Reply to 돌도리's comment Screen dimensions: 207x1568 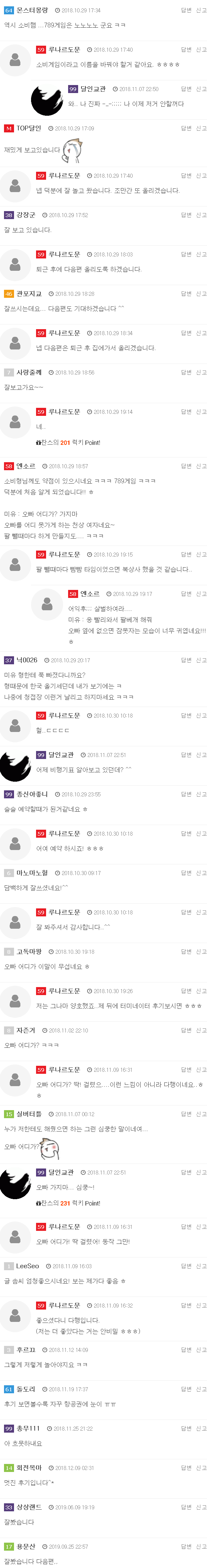(186, 1389)
